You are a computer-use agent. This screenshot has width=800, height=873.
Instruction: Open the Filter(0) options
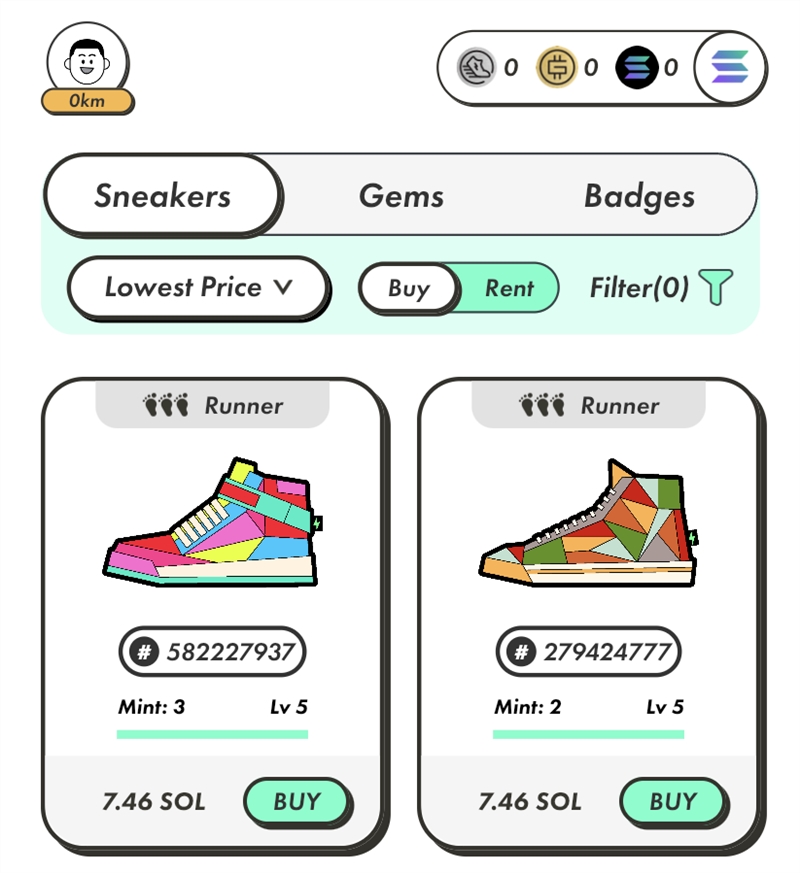coord(661,288)
